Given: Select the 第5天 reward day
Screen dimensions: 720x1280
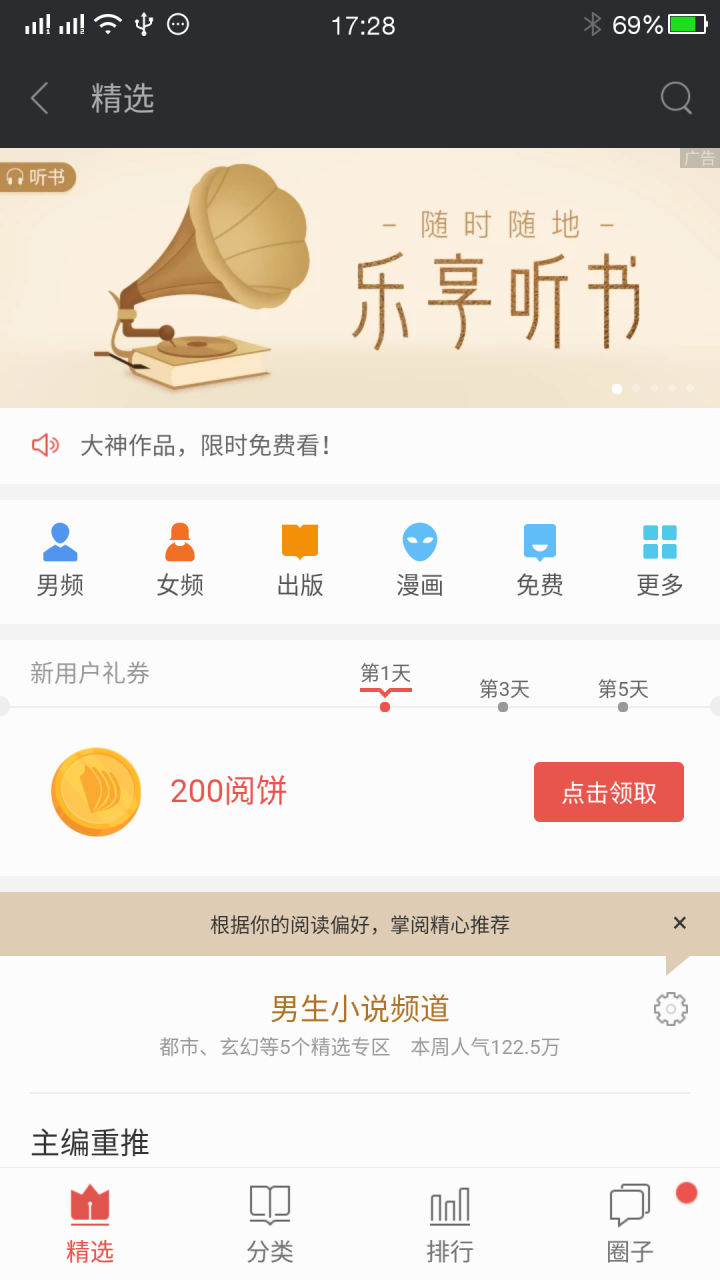Looking at the screenshot, I should click(x=622, y=689).
